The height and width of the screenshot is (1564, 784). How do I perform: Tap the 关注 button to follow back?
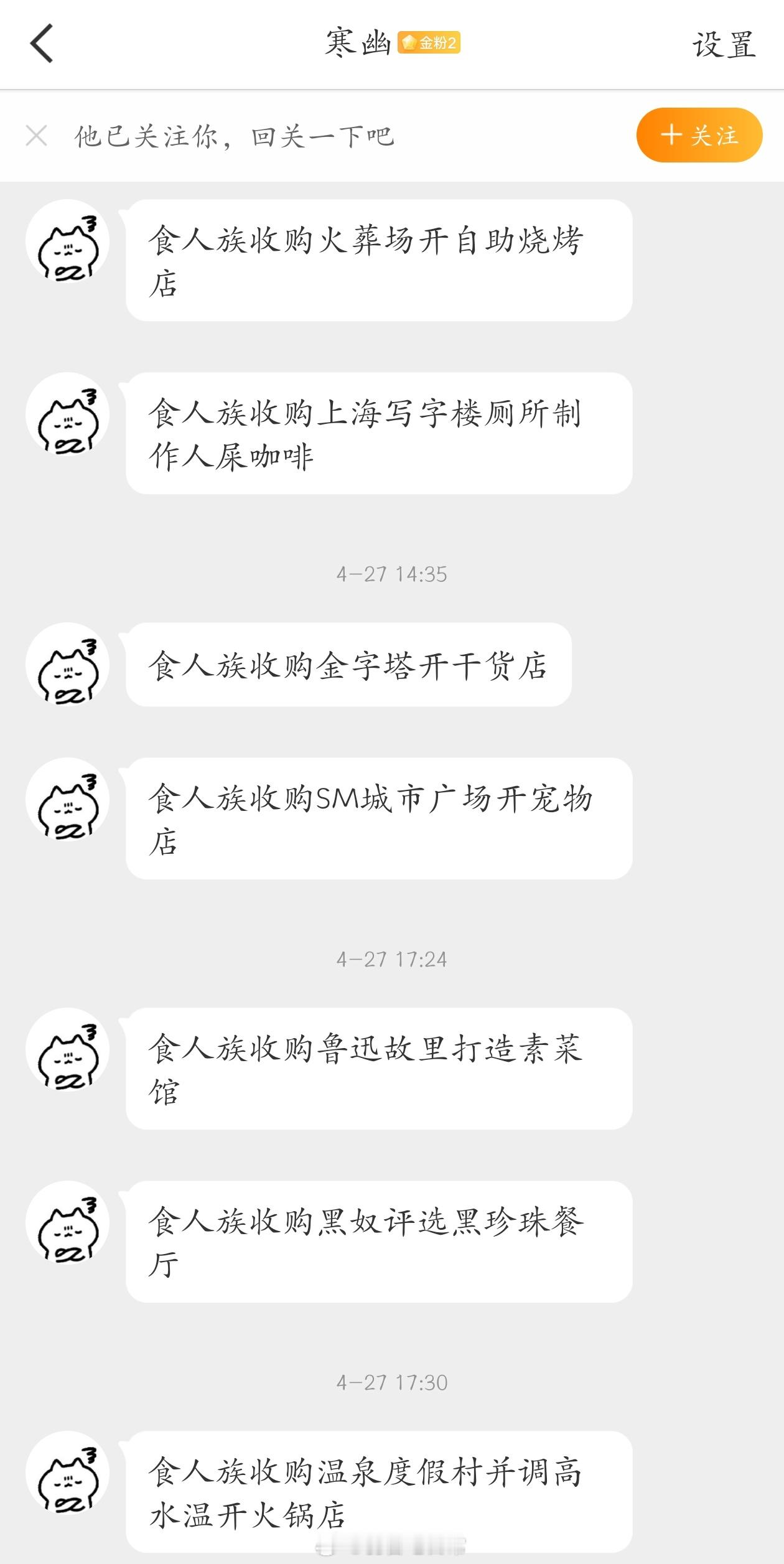point(699,135)
